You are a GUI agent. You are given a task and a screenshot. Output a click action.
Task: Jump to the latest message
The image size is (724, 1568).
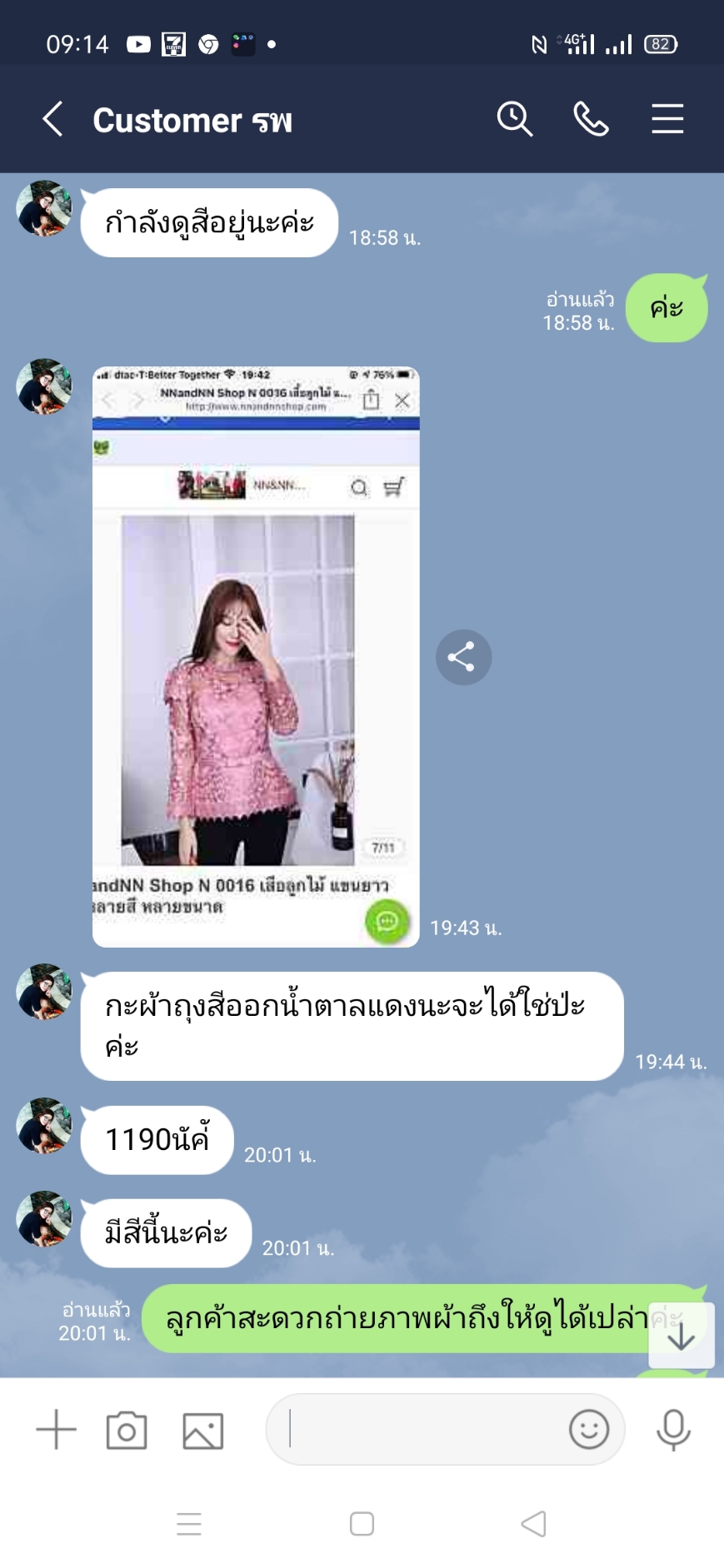click(x=681, y=1336)
